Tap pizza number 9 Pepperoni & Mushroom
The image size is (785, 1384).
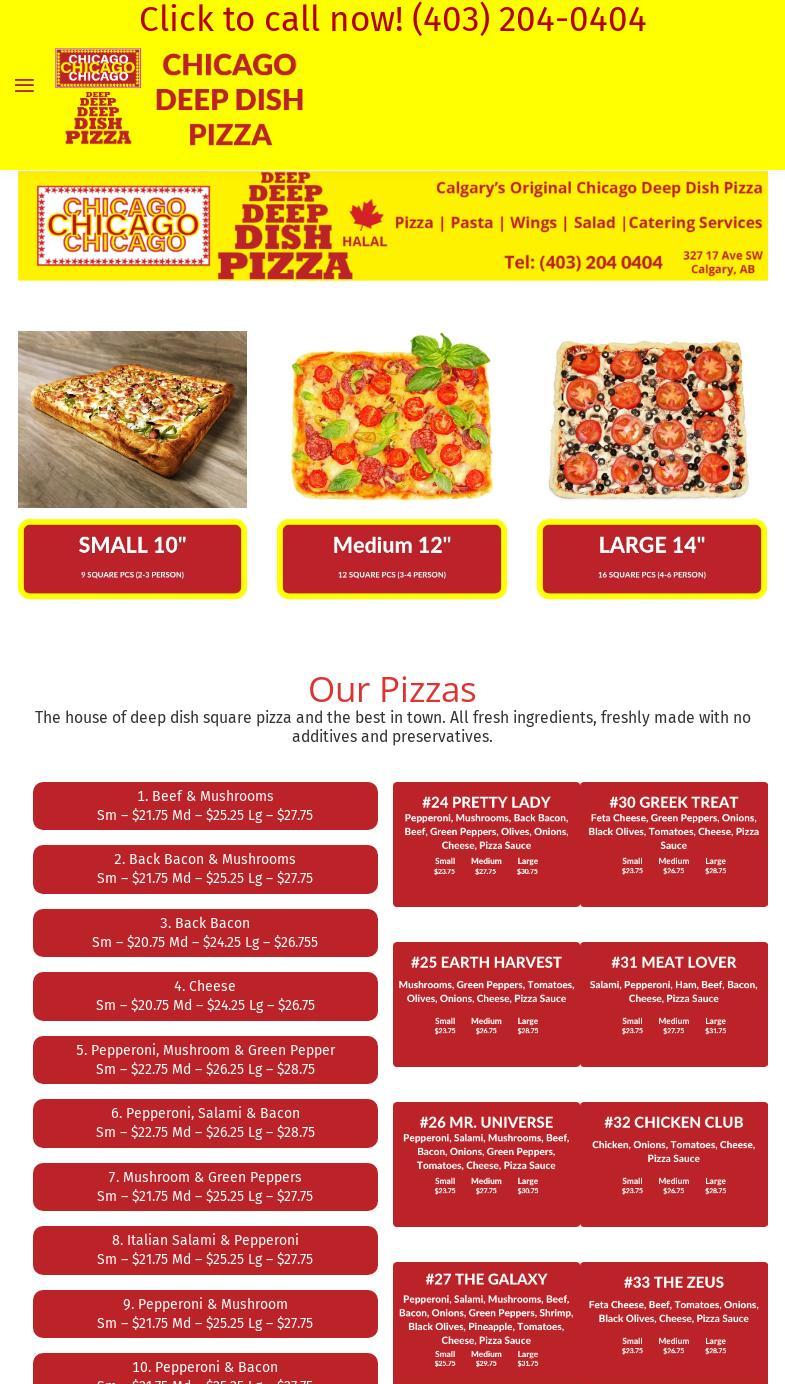click(205, 1314)
